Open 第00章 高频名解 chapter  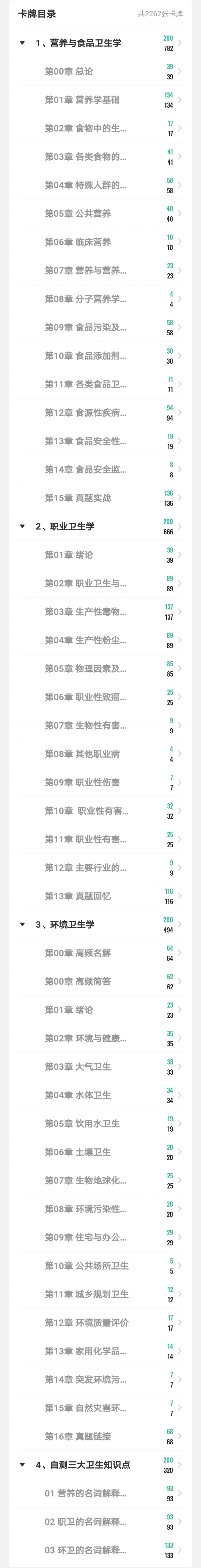click(x=77, y=953)
